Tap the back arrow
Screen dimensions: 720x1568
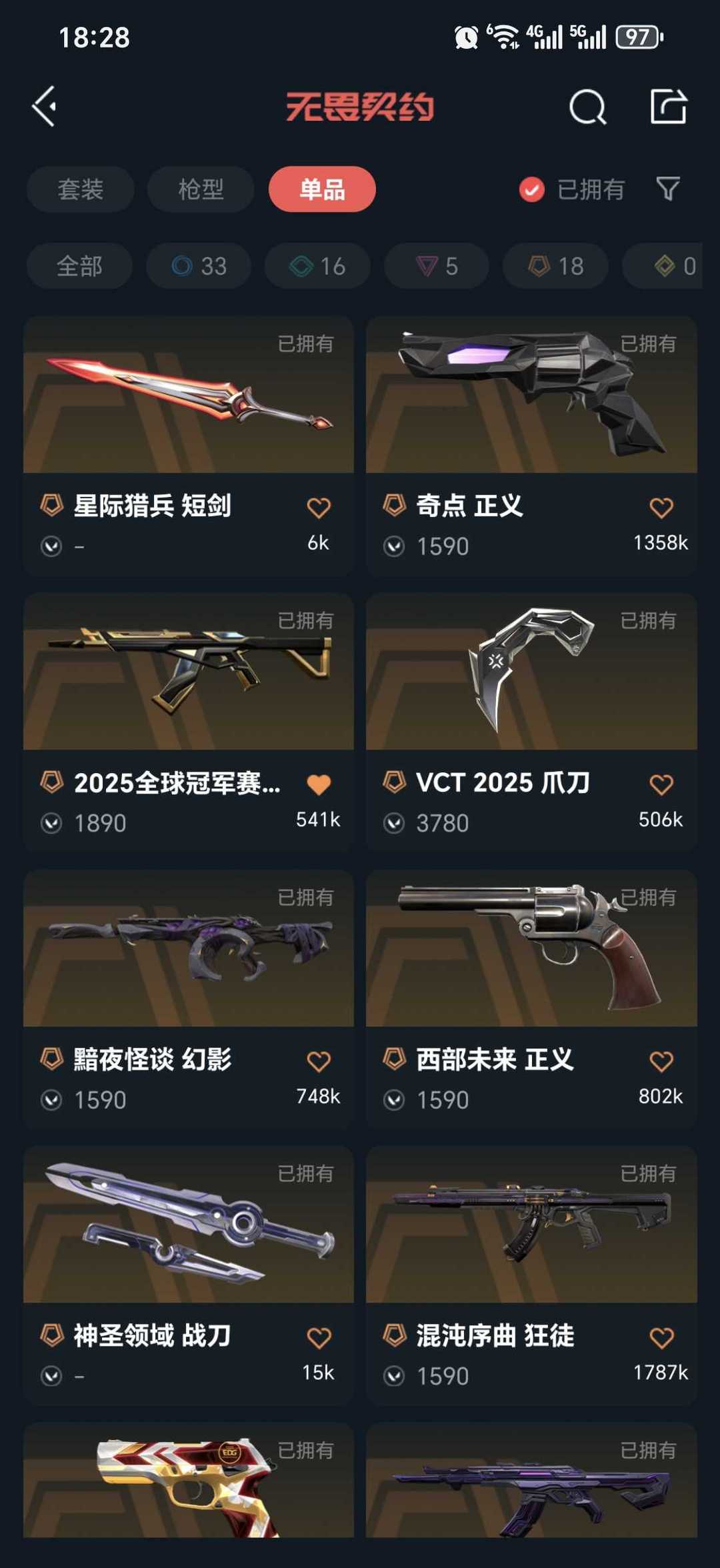coord(45,107)
